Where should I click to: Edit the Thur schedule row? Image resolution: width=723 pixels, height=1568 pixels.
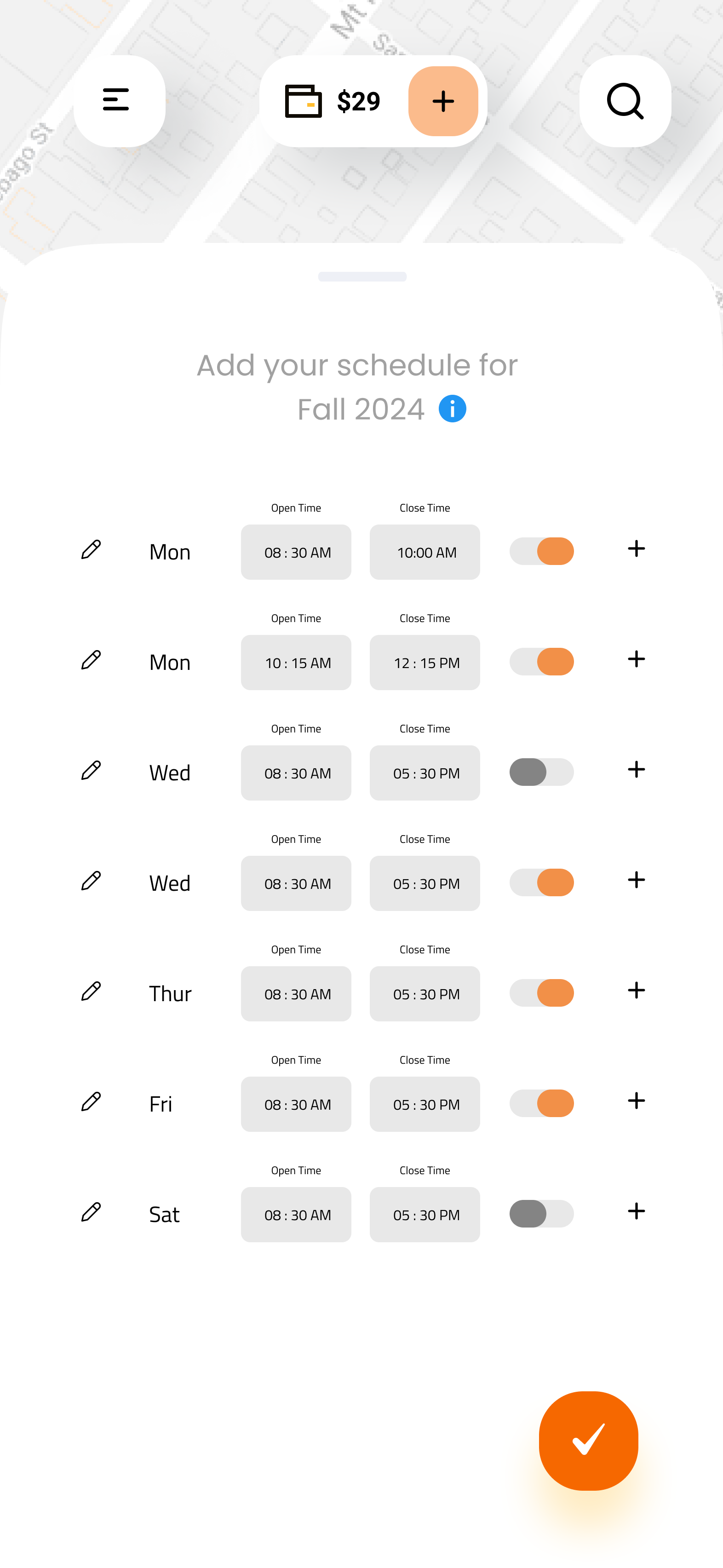[91, 992]
